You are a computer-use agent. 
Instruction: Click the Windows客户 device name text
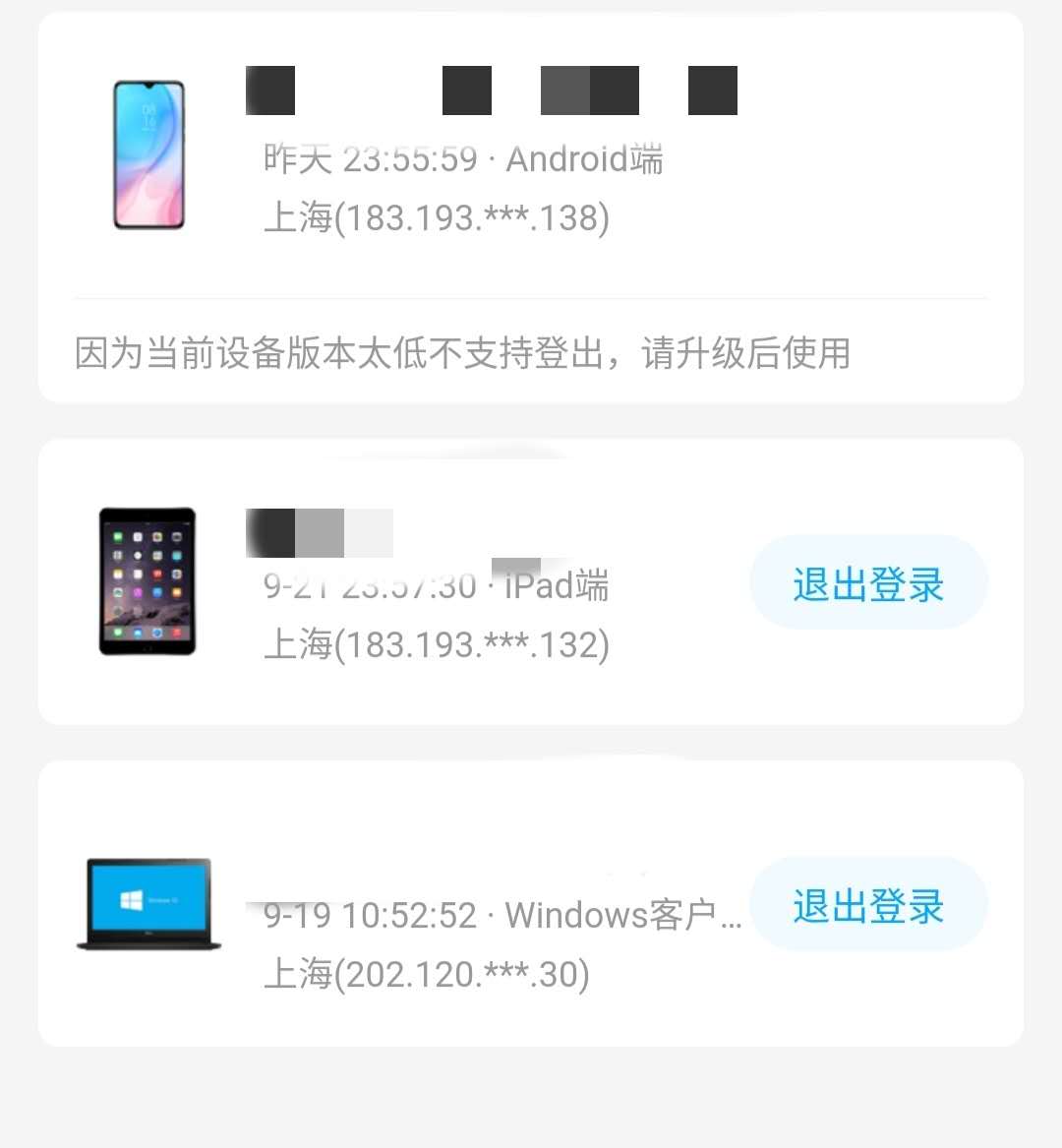pos(619,915)
